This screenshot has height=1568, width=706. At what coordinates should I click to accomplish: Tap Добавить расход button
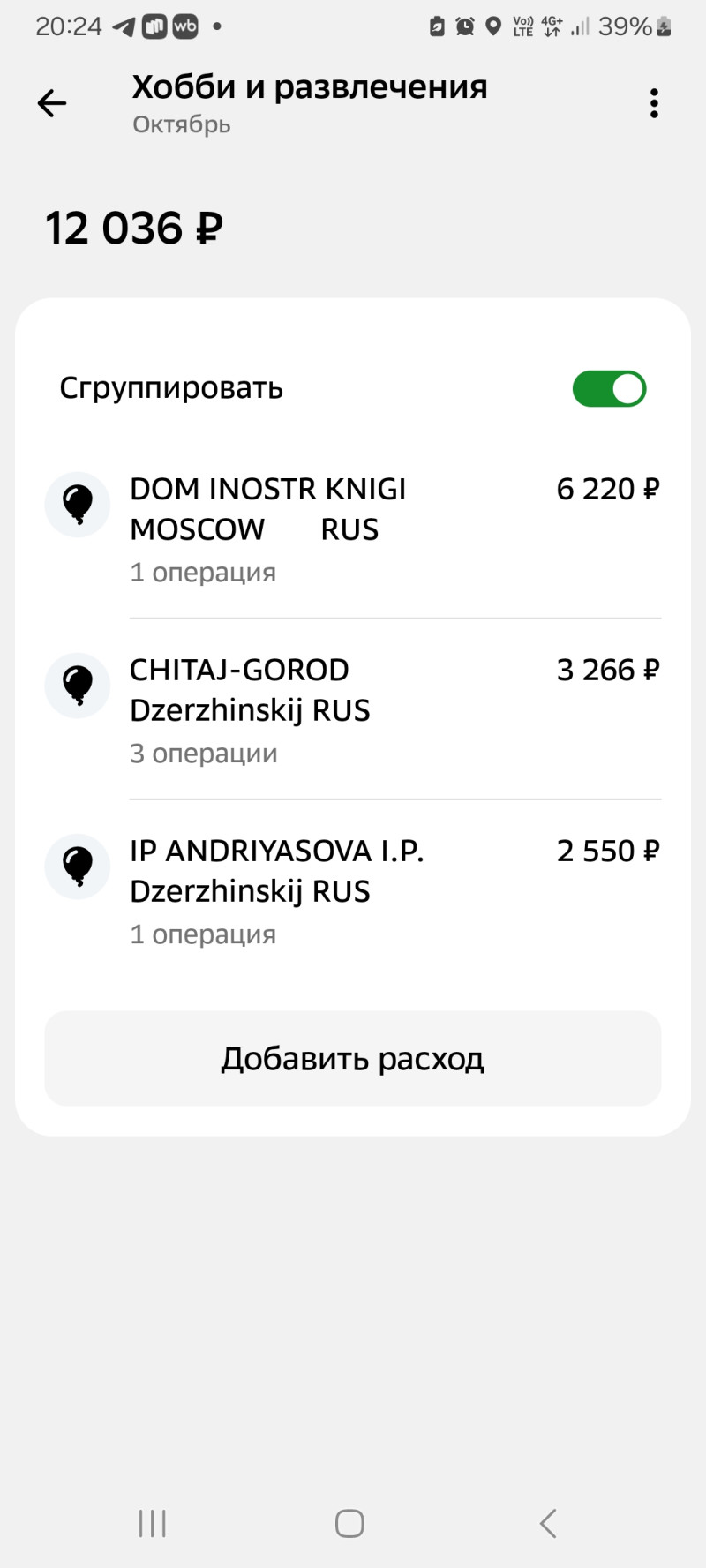(x=353, y=1058)
